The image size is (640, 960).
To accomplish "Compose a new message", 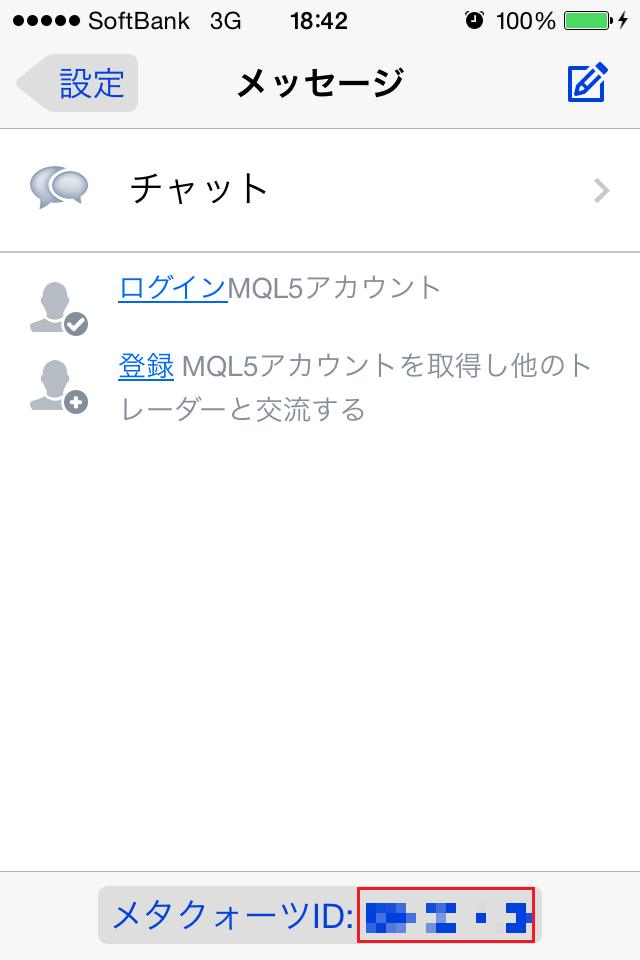I will click(587, 83).
